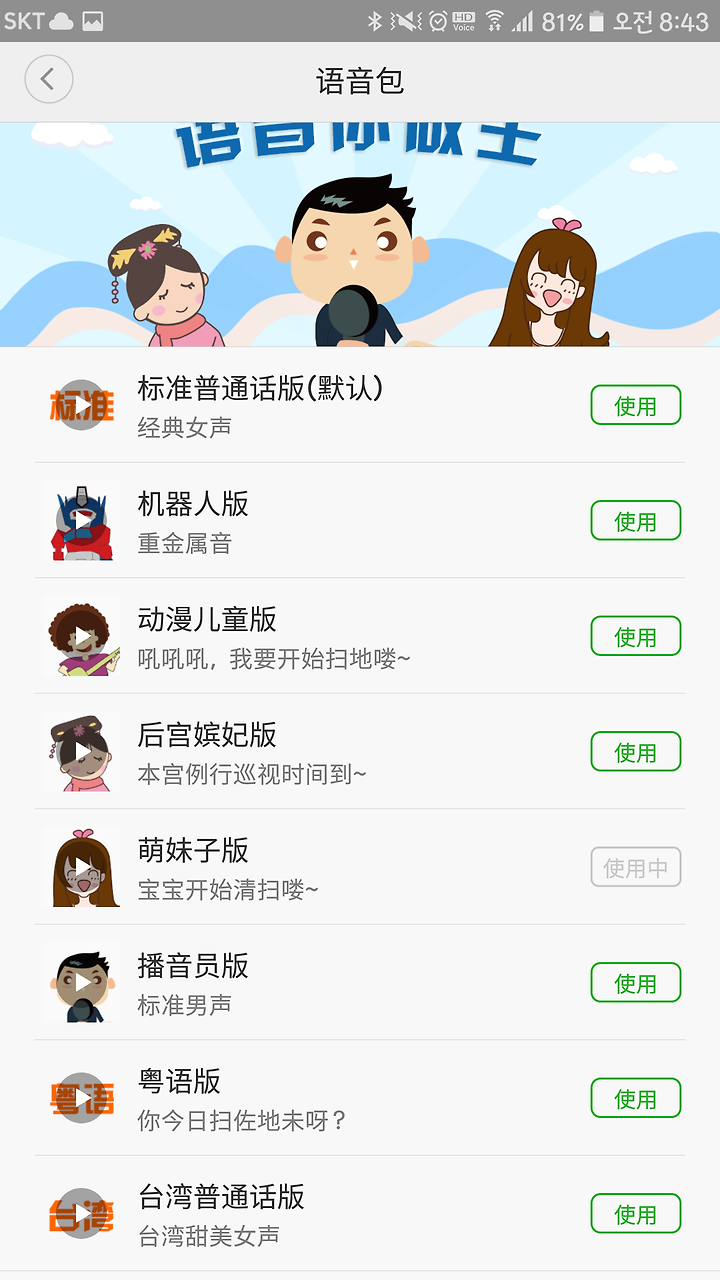
Task: Select 使用 for 动漫儿童版
Action: coord(636,636)
